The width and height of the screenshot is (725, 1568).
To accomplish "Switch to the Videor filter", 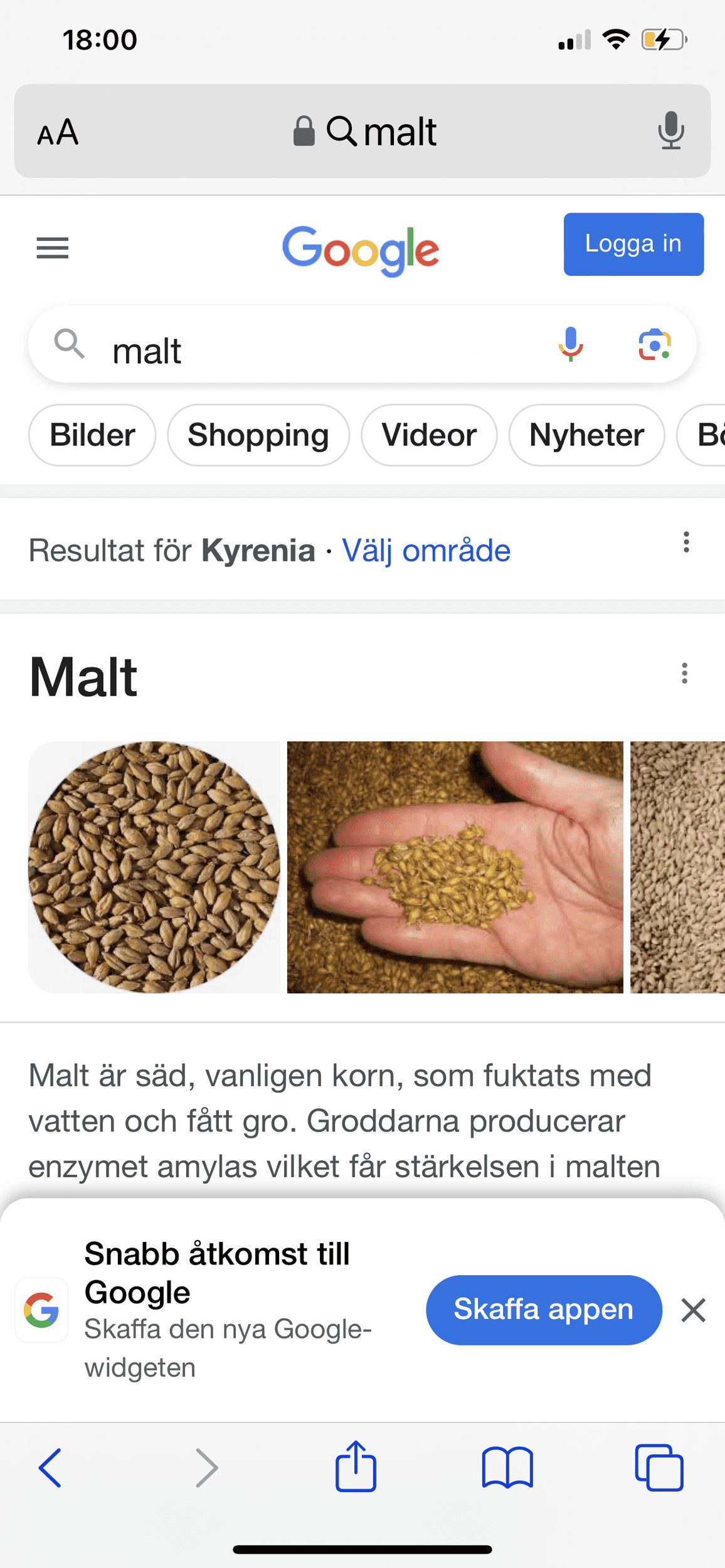I will coord(429,435).
